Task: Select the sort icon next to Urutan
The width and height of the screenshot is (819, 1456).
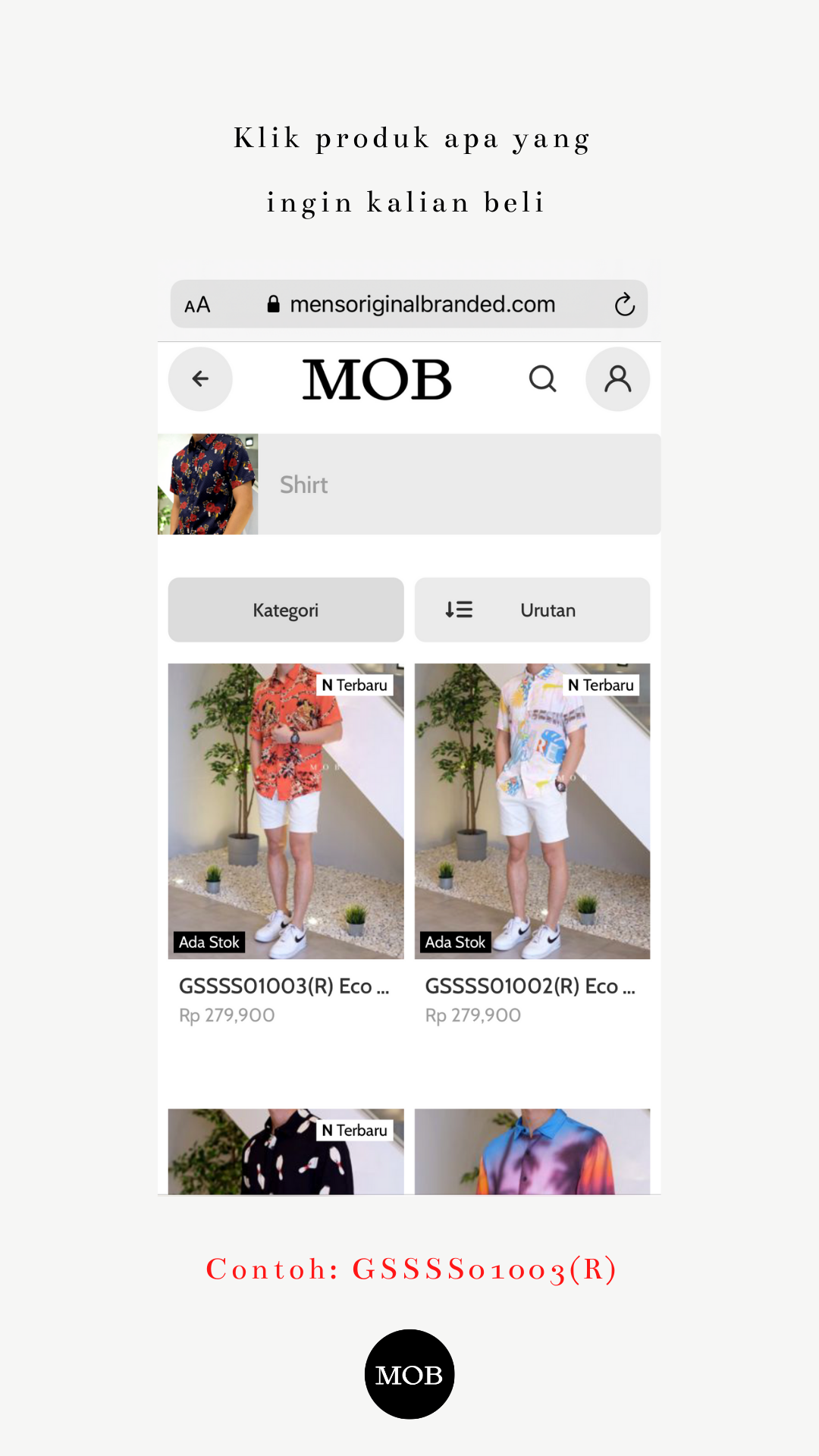Action: tap(458, 610)
